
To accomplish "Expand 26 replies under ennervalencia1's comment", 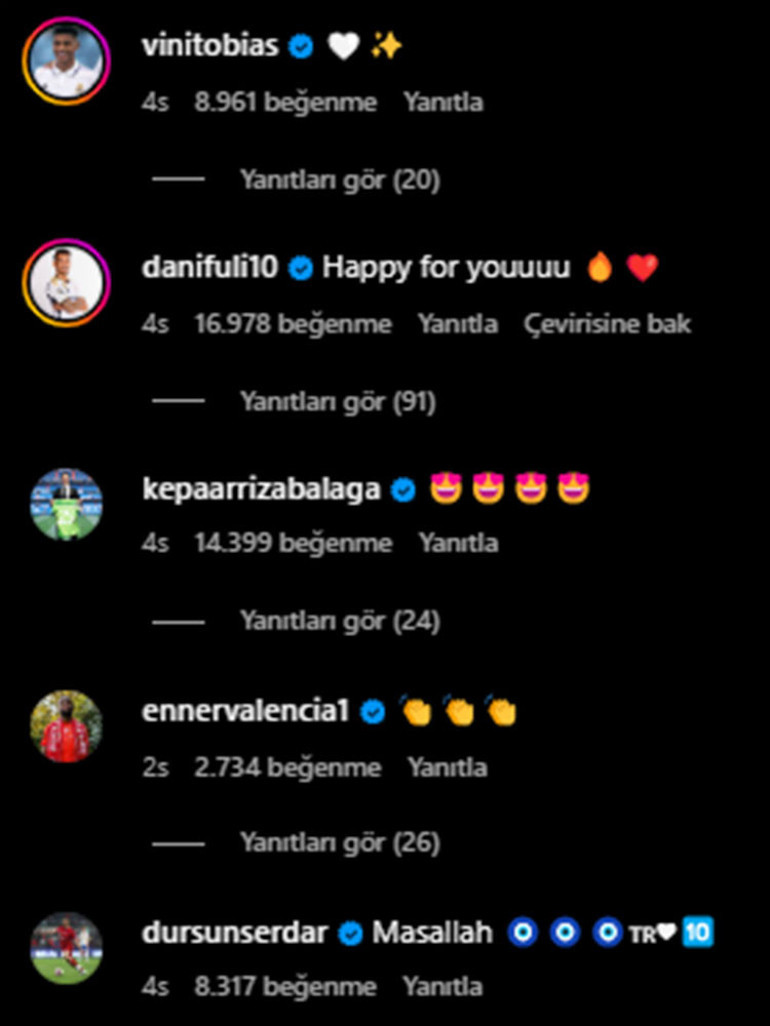I will pyautogui.click(x=339, y=843).
